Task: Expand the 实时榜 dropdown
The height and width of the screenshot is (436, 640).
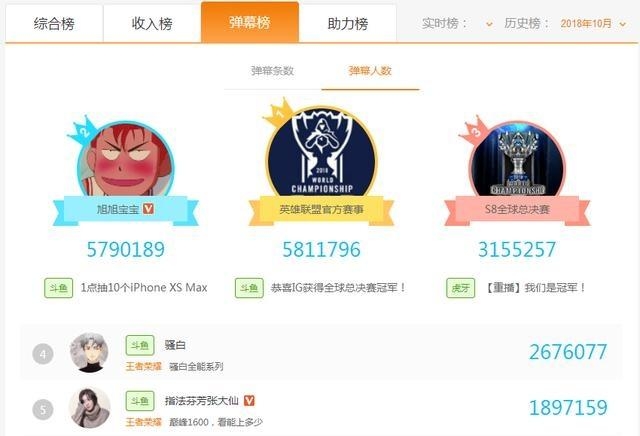Action: coord(458,23)
